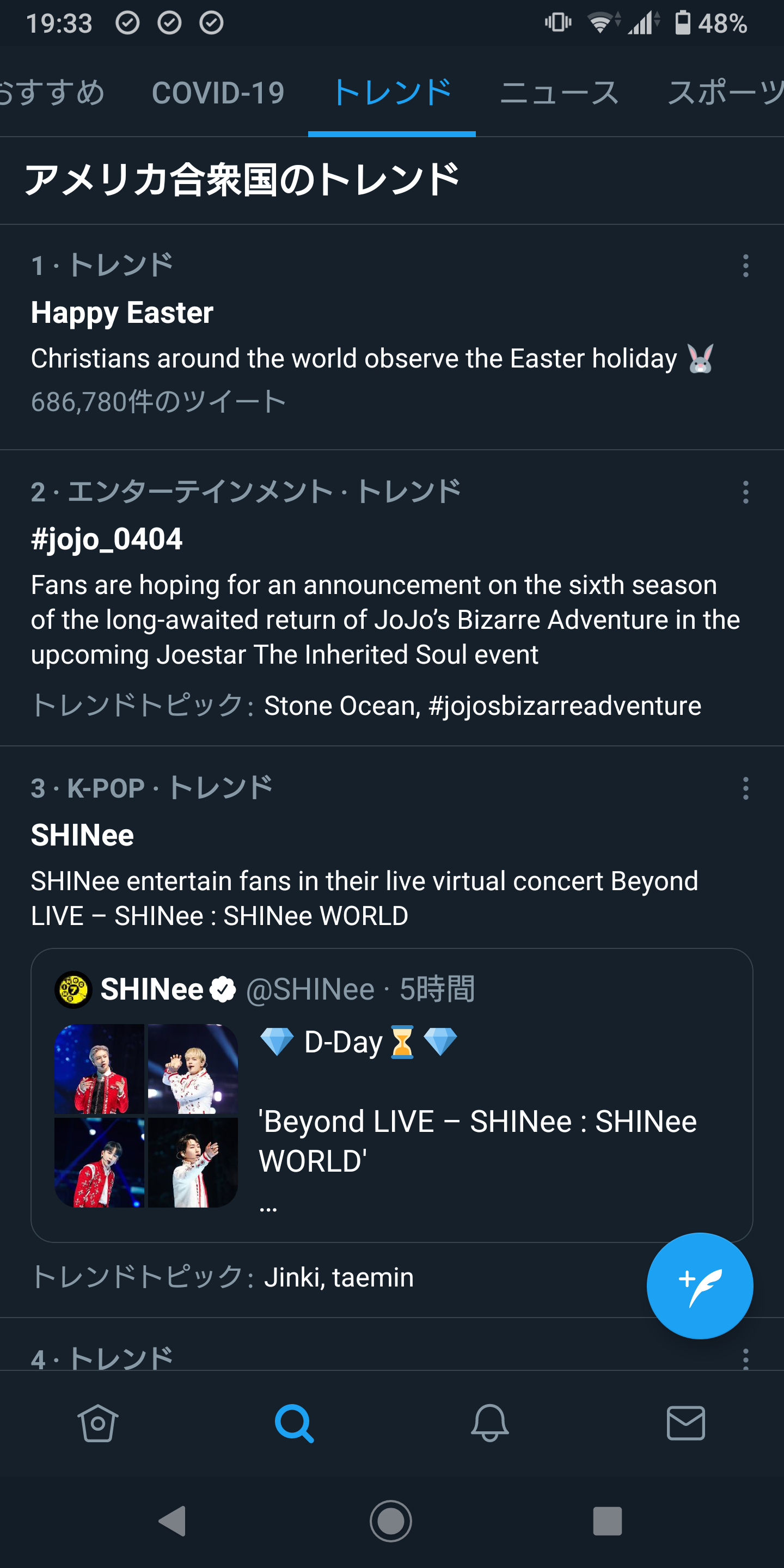Open direct messages
Viewport: 784px width, 1568px height.
coord(685,1423)
